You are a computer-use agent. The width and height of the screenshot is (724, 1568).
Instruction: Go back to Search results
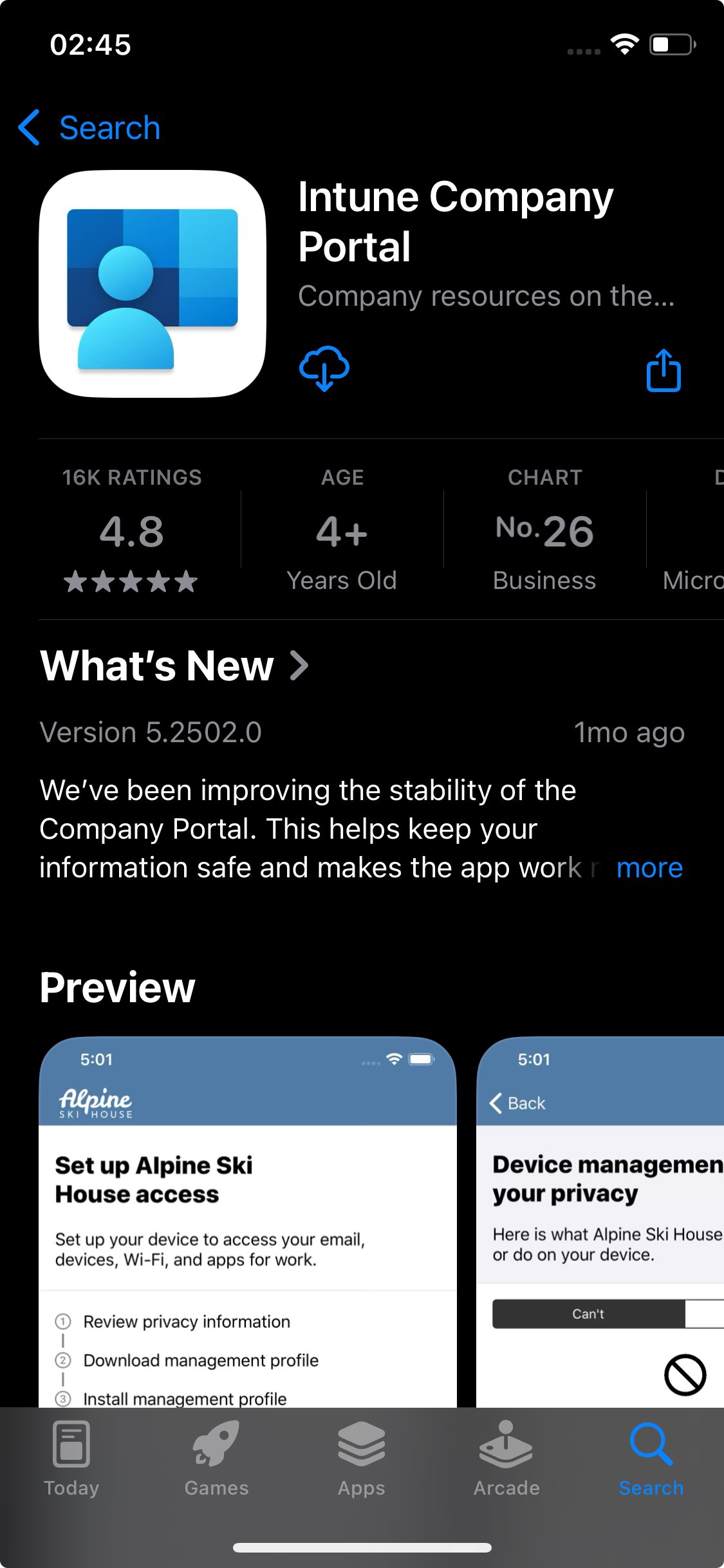point(90,127)
